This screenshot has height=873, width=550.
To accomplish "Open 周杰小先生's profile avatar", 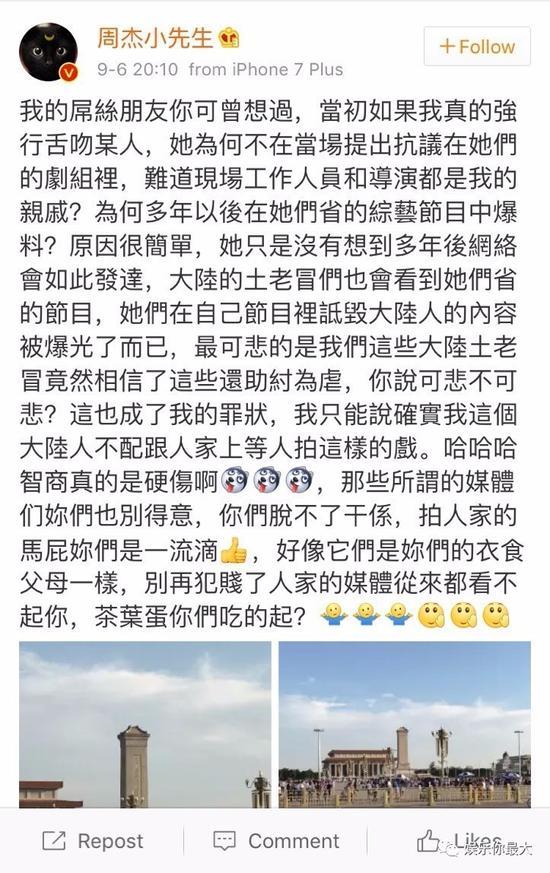I will tap(49, 52).
